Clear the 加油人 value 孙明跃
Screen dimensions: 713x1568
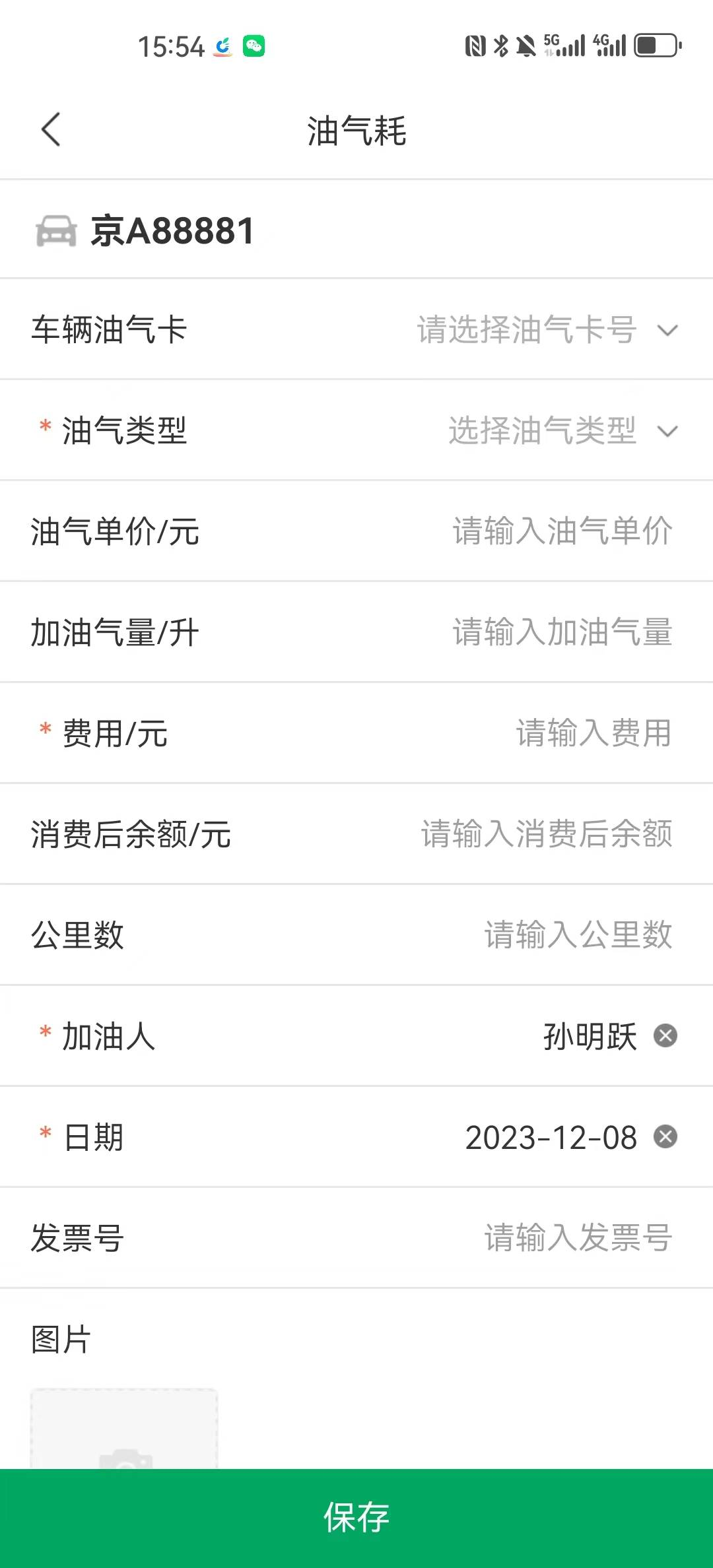pos(665,1035)
